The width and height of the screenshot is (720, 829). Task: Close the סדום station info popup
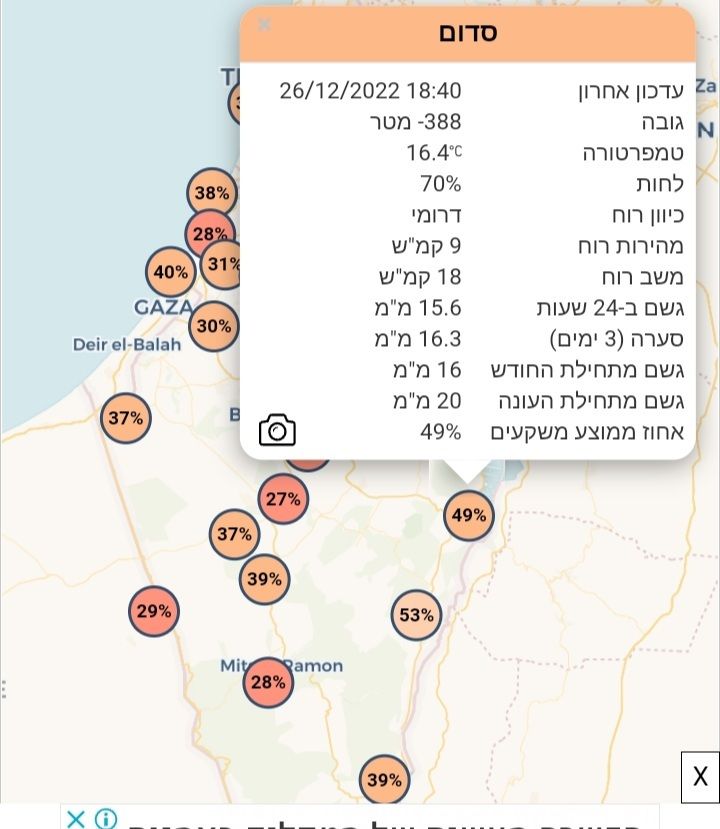click(x=264, y=24)
